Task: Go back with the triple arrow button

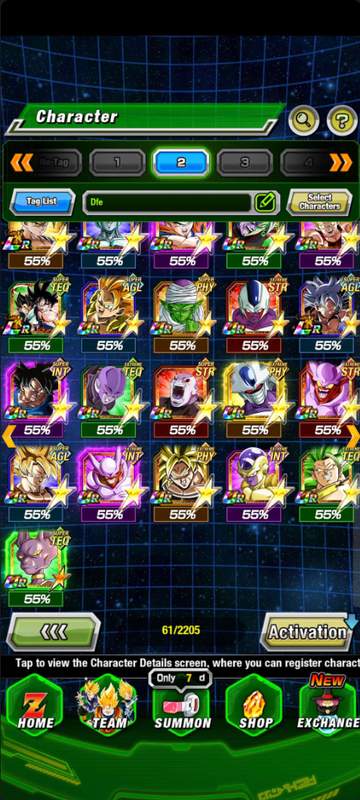Action: (54, 633)
